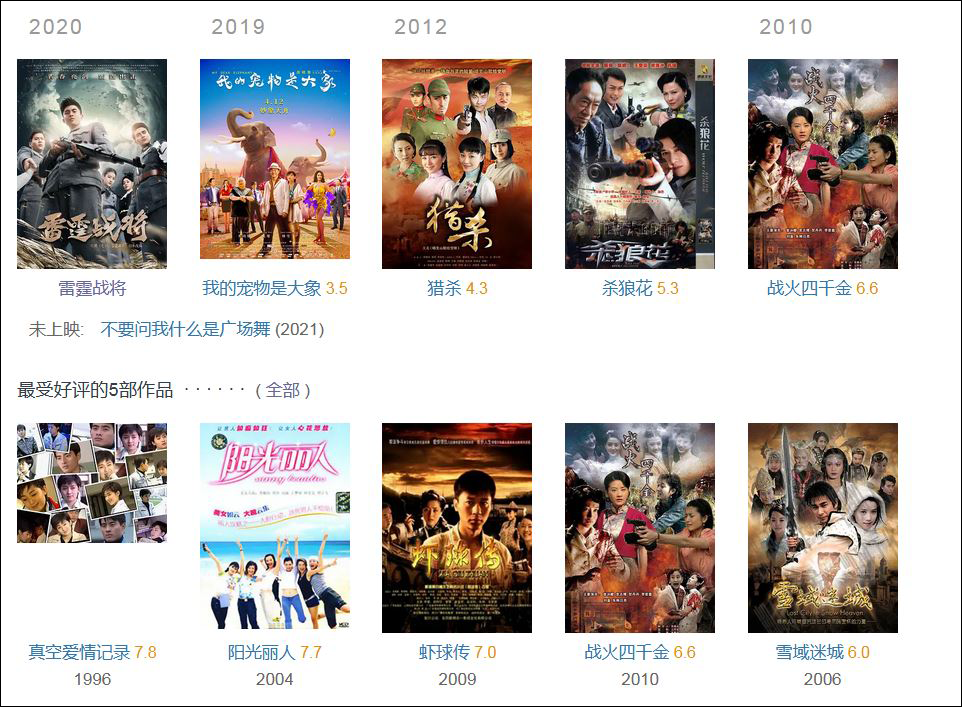Image resolution: width=962 pixels, height=707 pixels.
Task: Open the 雷霆战将 poster
Action: [92, 164]
